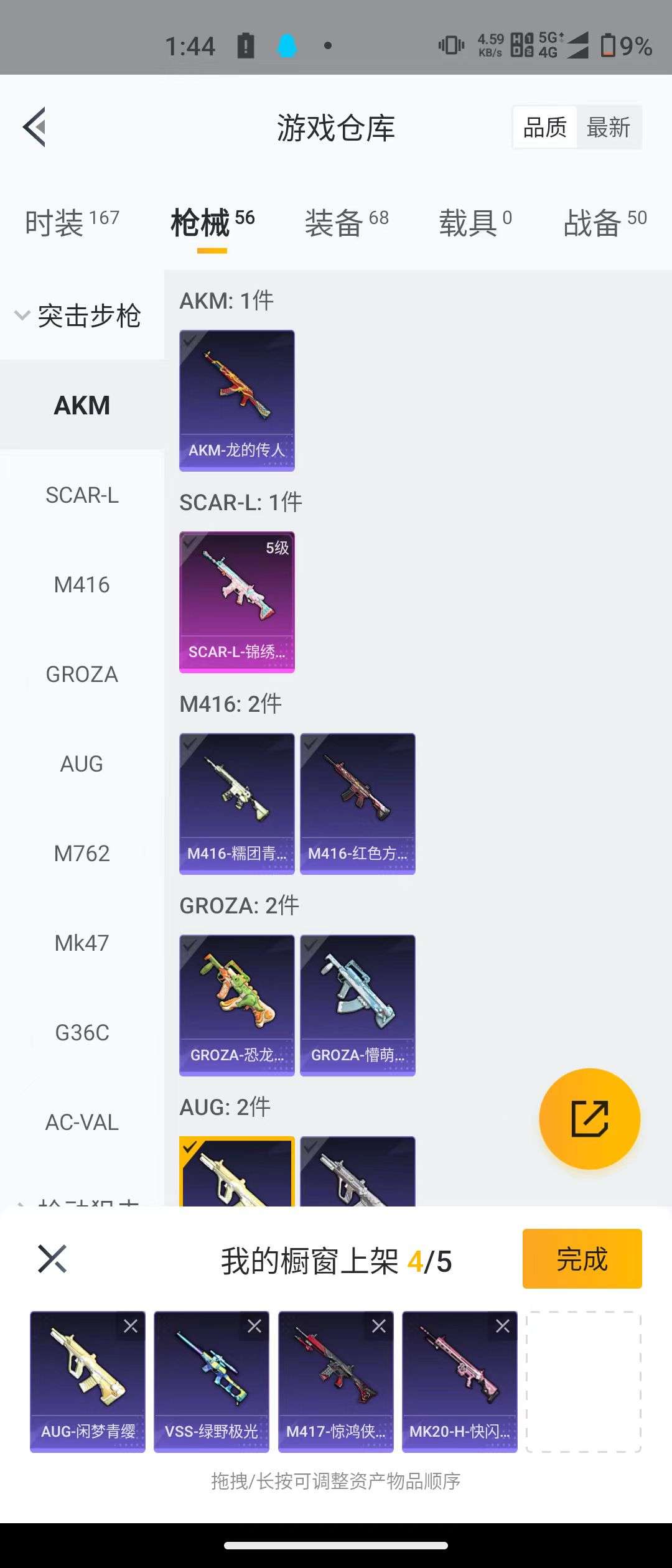Sort items by 品质
The width and height of the screenshot is (672, 1568).
(544, 128)
